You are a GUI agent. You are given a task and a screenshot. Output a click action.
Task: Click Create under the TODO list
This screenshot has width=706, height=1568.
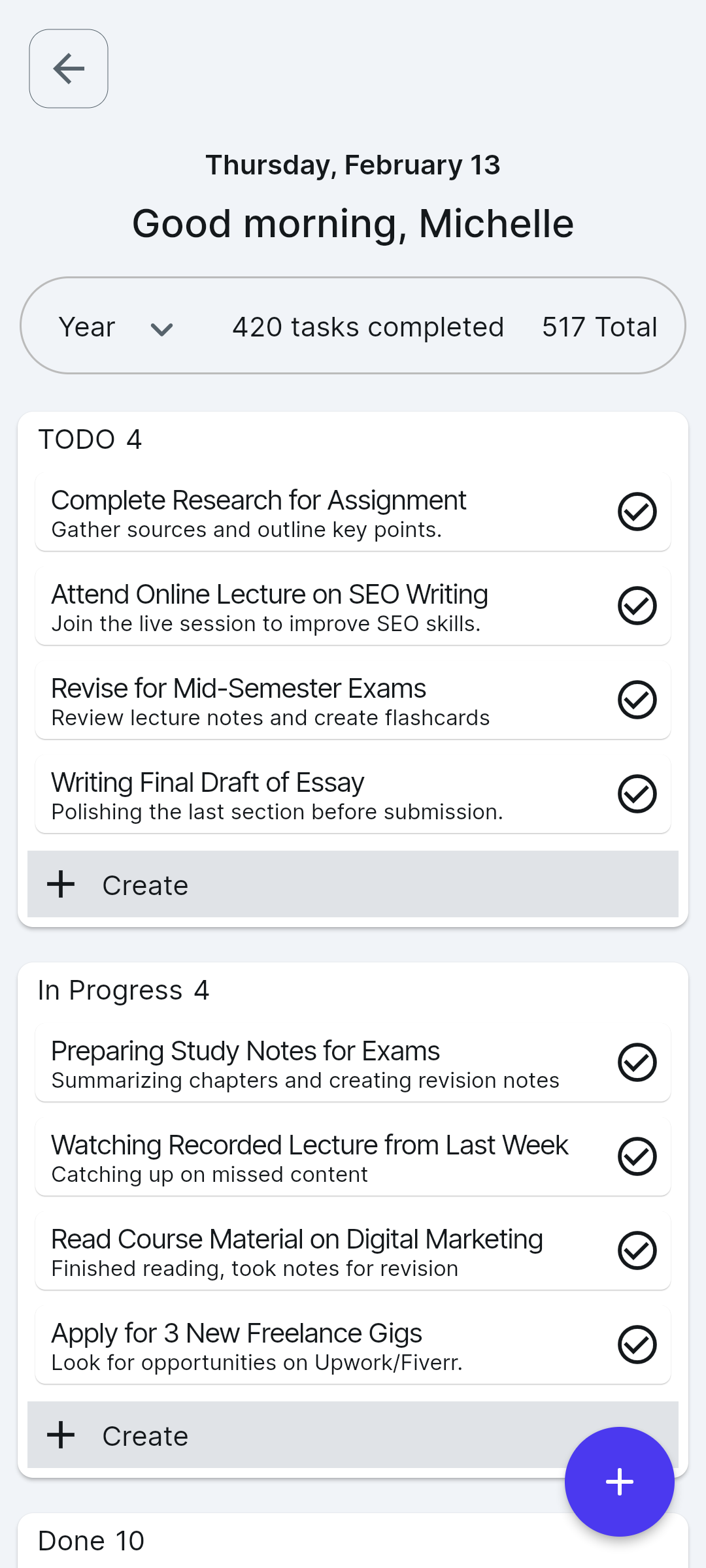point(144,885)
